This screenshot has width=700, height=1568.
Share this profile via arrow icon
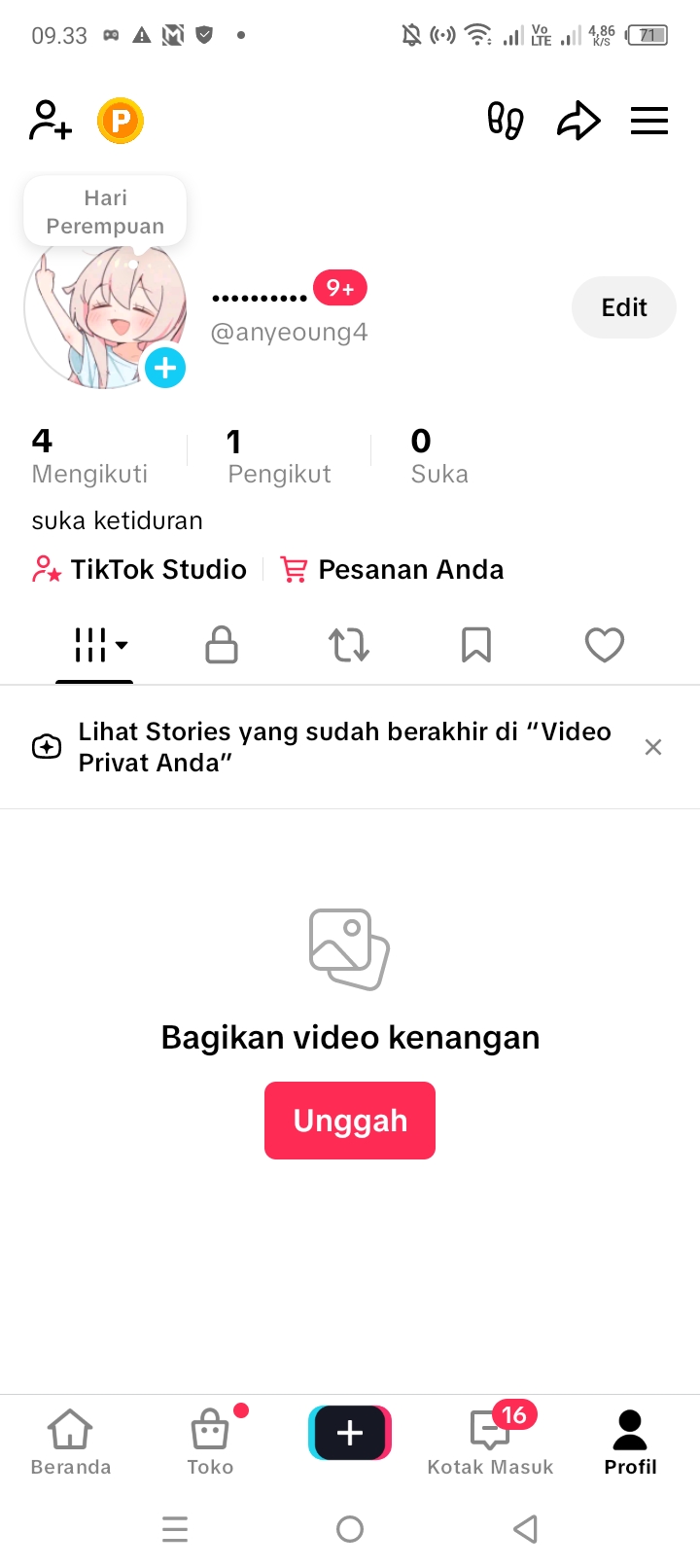pyautogui.click(x=578, y=121)
